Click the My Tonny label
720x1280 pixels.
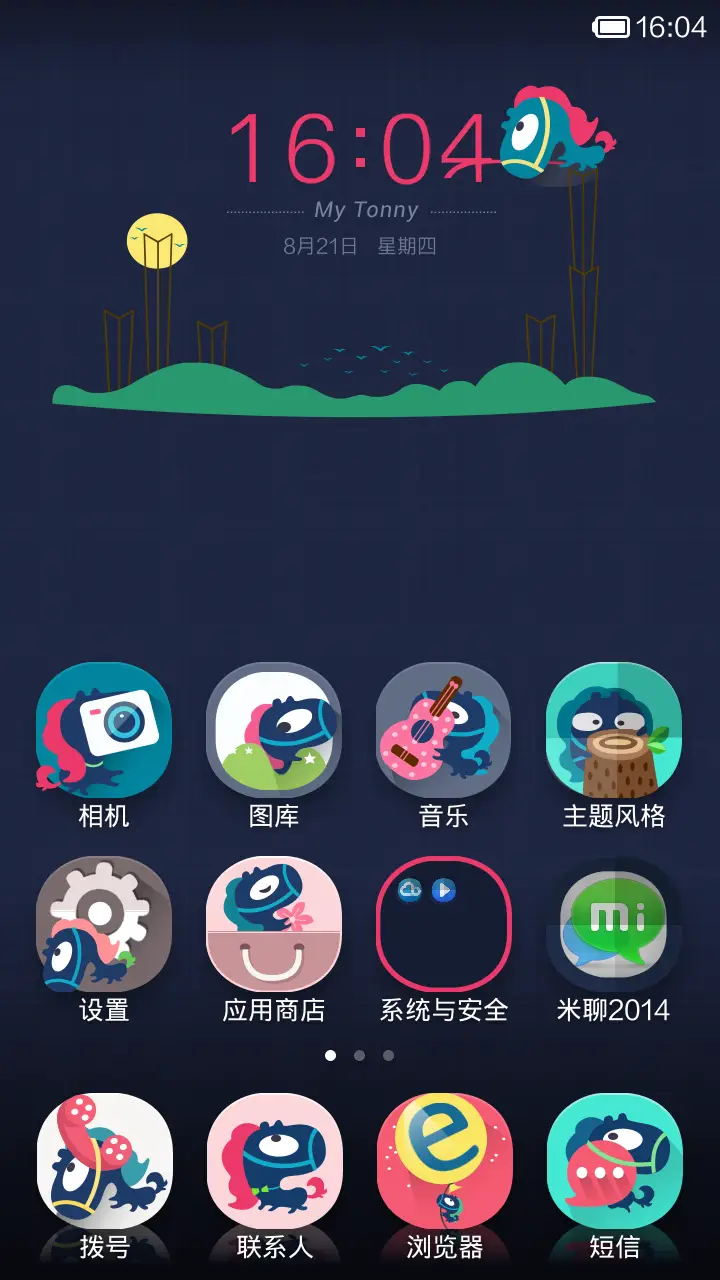[x=360, y=209]
